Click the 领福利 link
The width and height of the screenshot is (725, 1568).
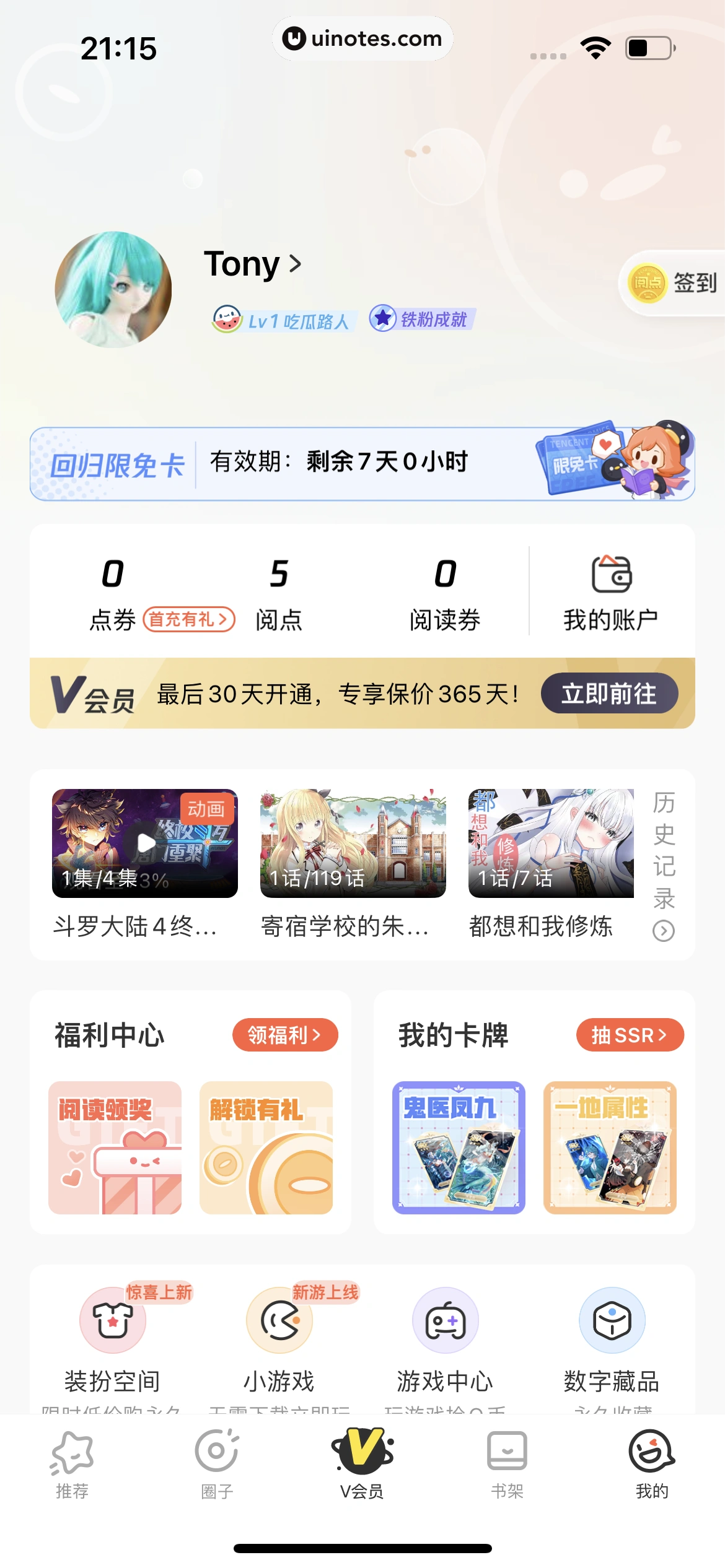(x=284, y=1034)
